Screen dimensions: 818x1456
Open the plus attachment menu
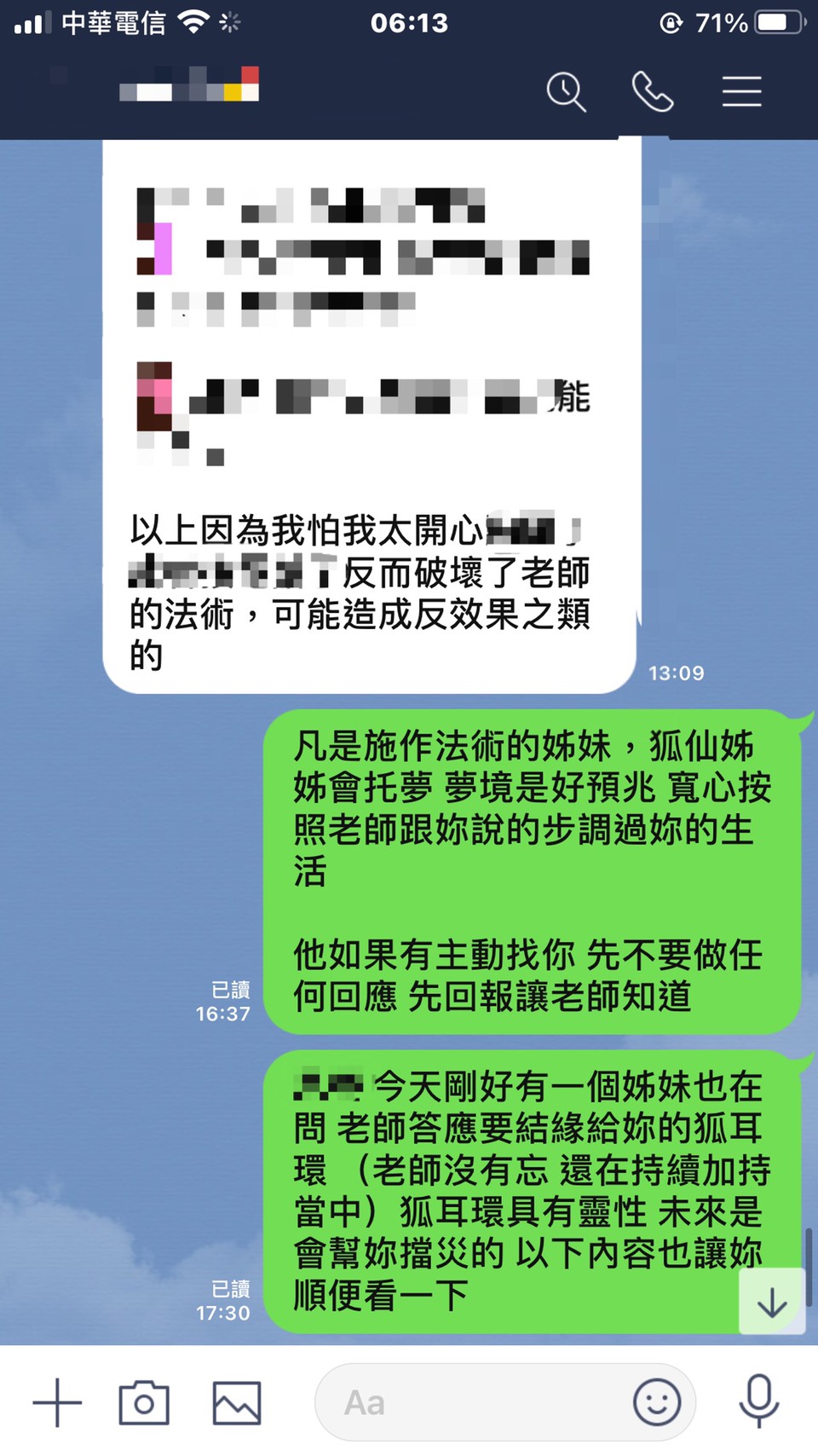coord(57,1402)
